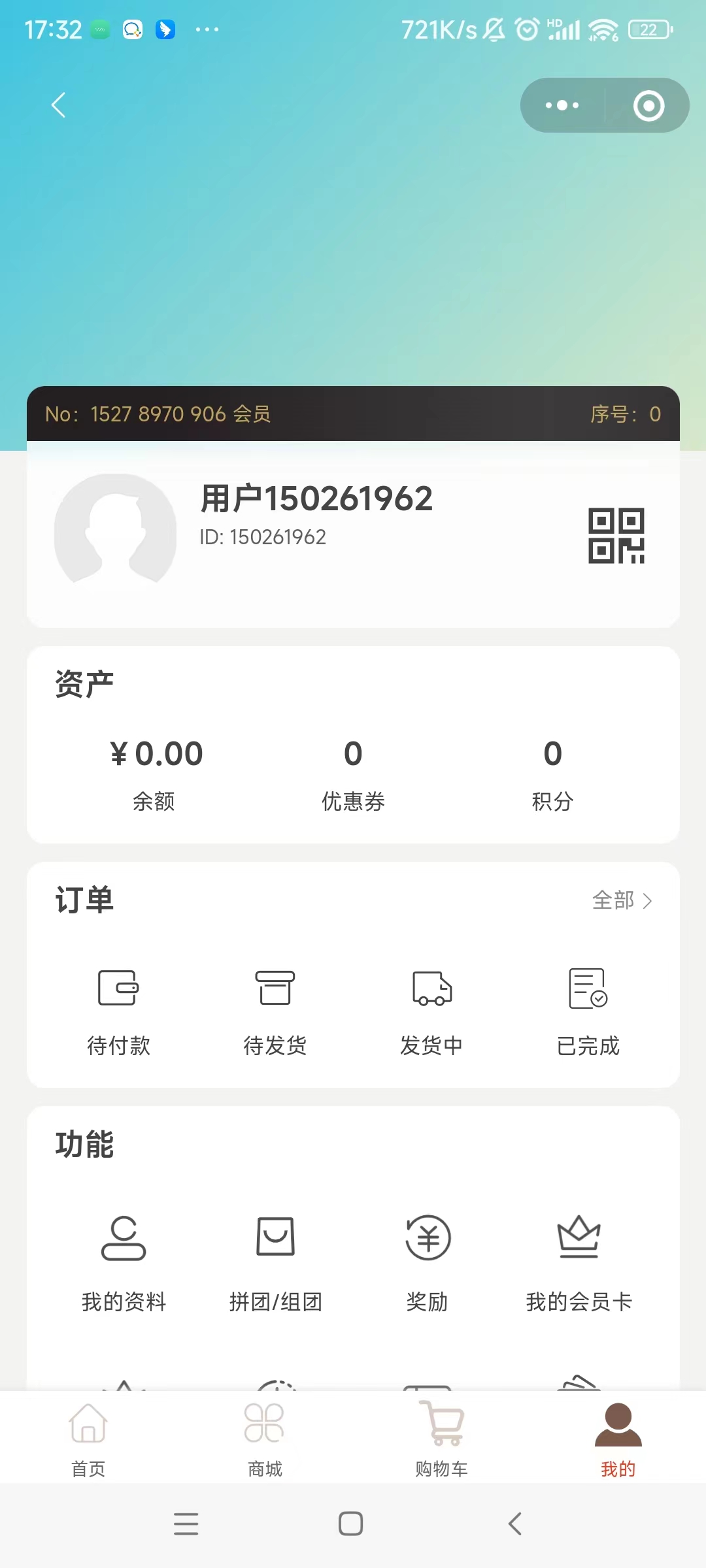Open my member QR code

pos(616,536)
